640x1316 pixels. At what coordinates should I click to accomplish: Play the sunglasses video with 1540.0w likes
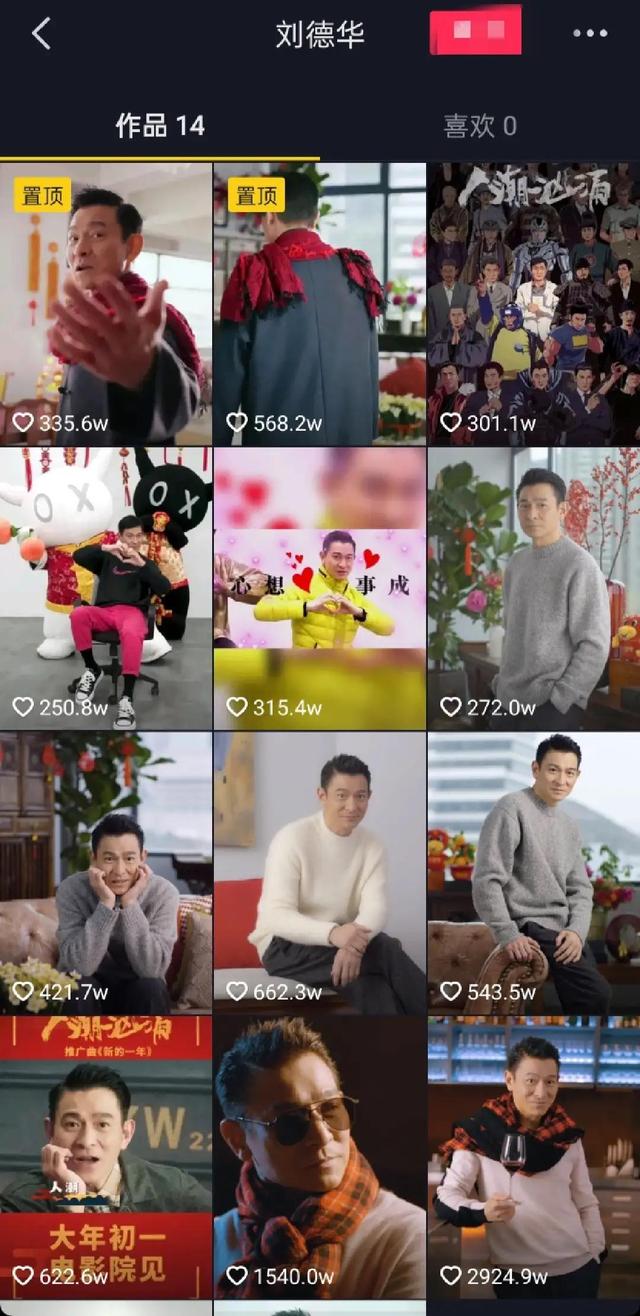click(x=320, y=1157)
